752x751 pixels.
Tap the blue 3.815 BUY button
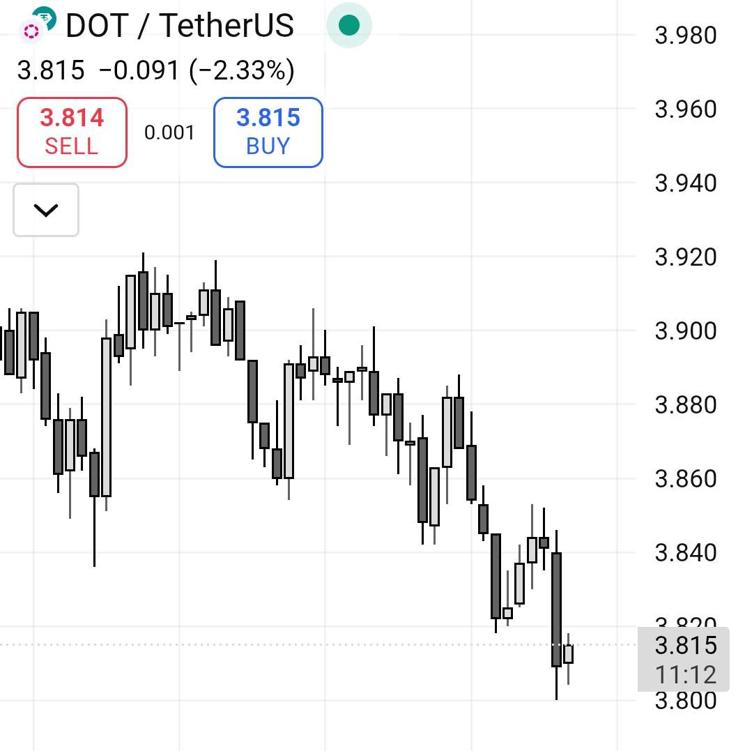[268, 132]
